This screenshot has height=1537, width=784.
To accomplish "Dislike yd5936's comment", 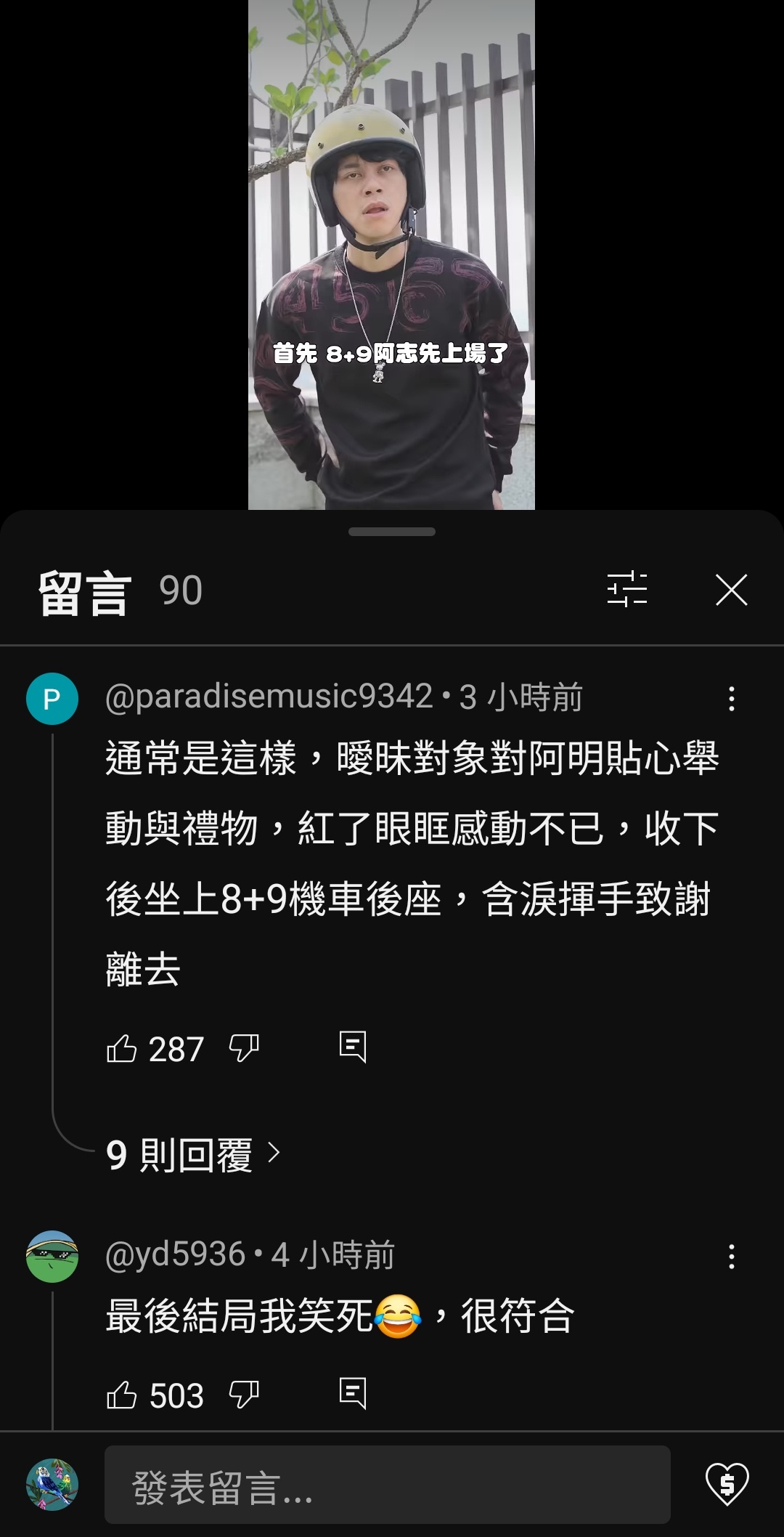I will 244,1395.
